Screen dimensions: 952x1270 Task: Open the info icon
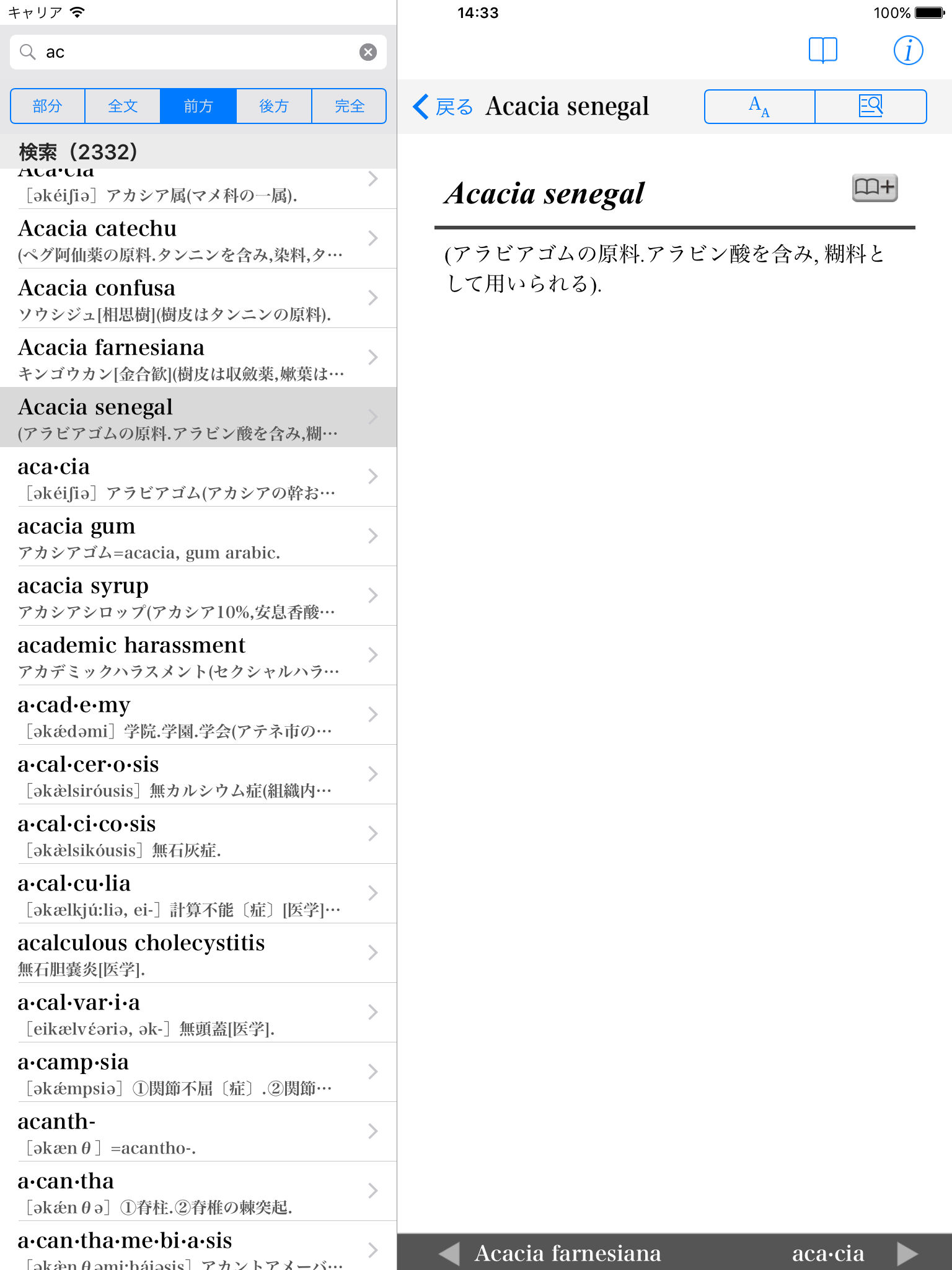point(908,50)
